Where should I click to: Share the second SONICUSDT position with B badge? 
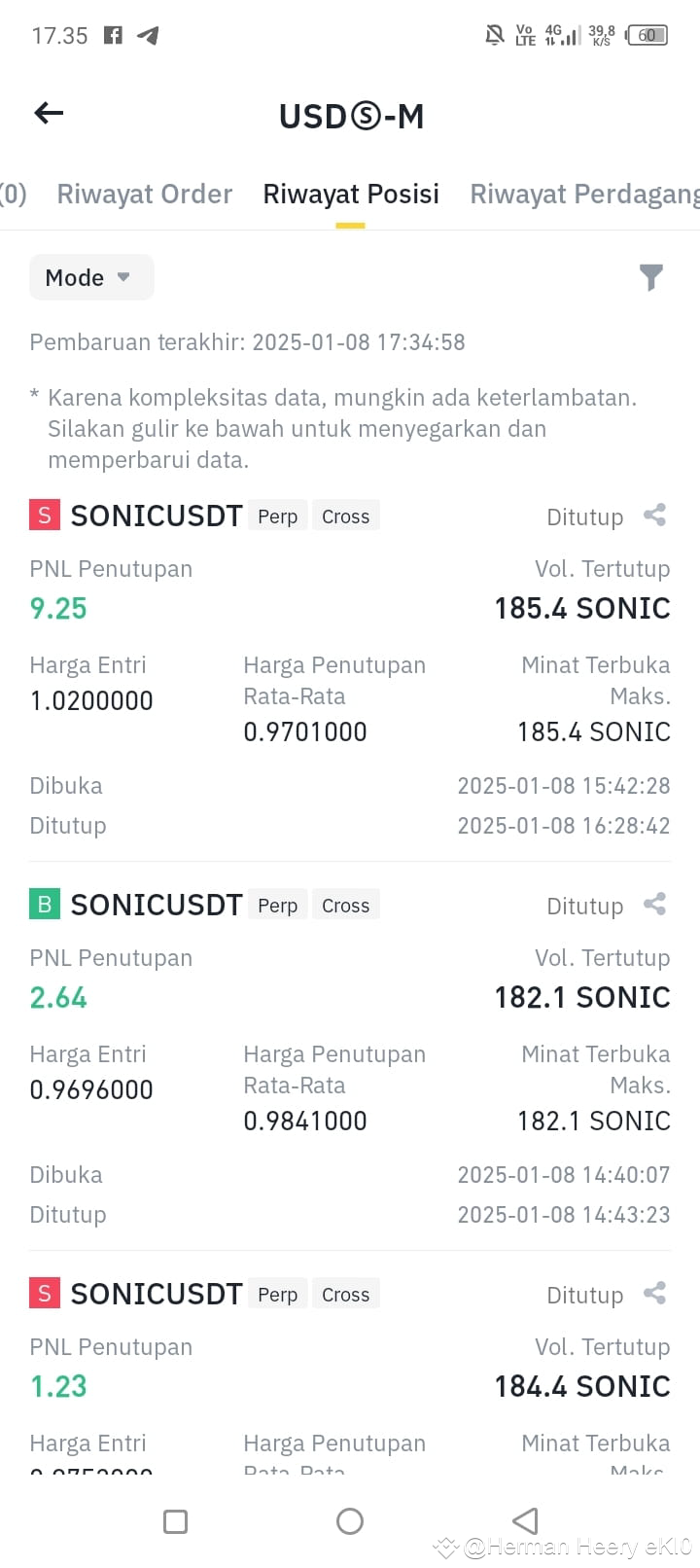pos(653,904)
